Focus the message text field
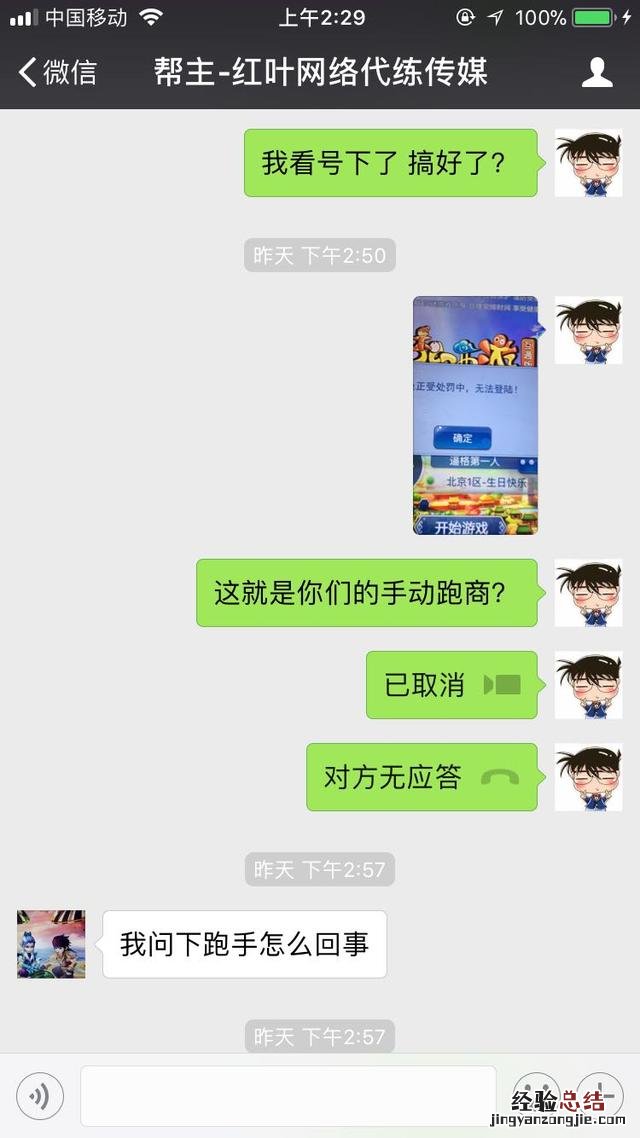The image size is (640, 1138). pyautogui.click(x=288, y=1096)
